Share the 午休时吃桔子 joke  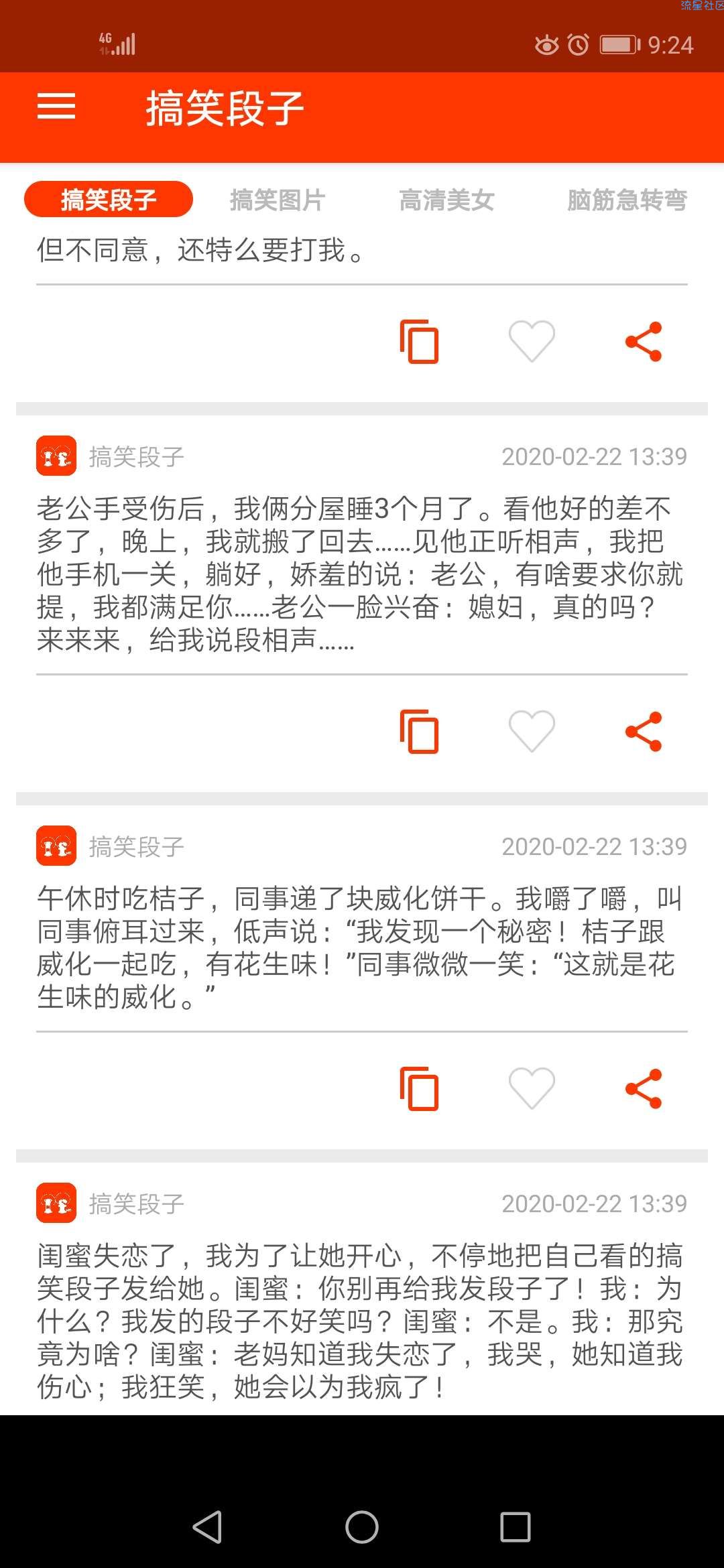[x=644, y=1089]
